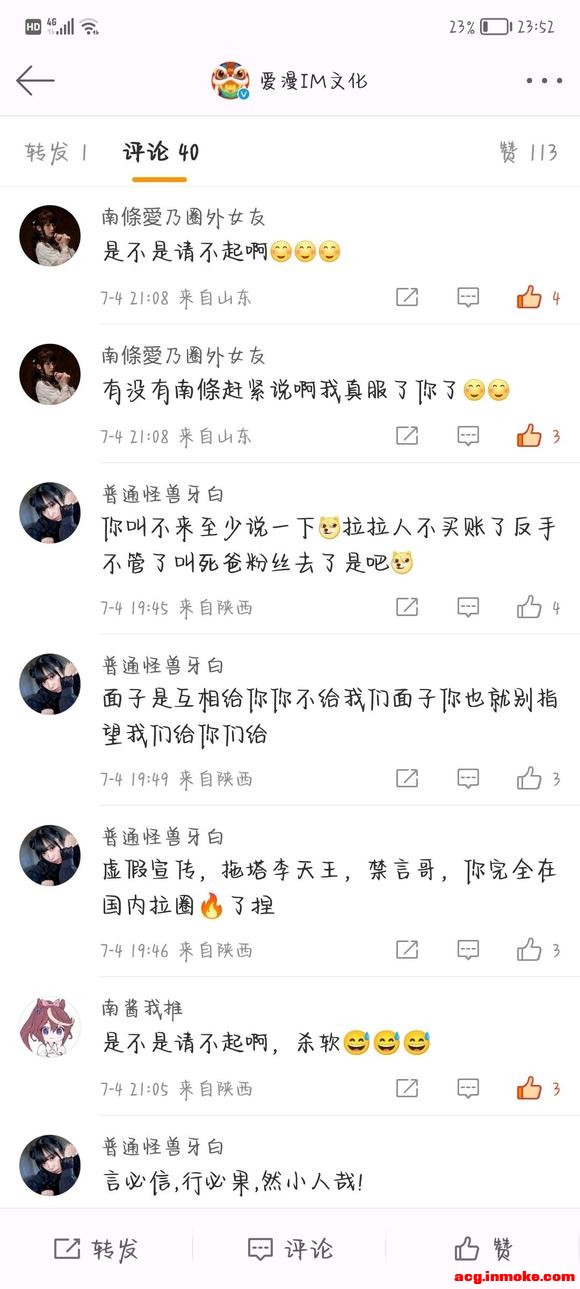Reply to the comment 虚假宣传，拖塔李天王
580x1289 pixels.
coord(468,949)
